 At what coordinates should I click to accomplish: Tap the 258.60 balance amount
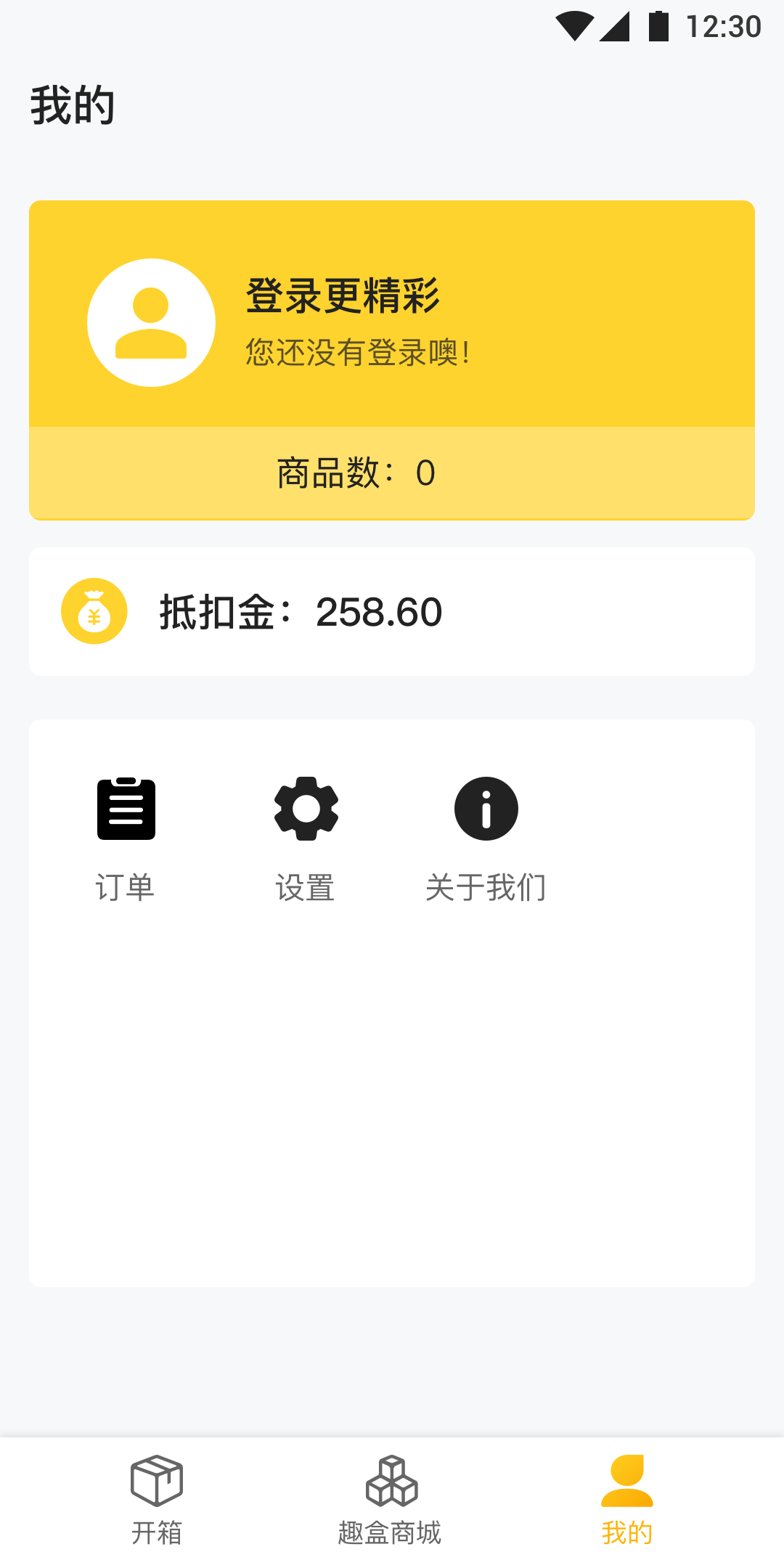pos(379,612)
